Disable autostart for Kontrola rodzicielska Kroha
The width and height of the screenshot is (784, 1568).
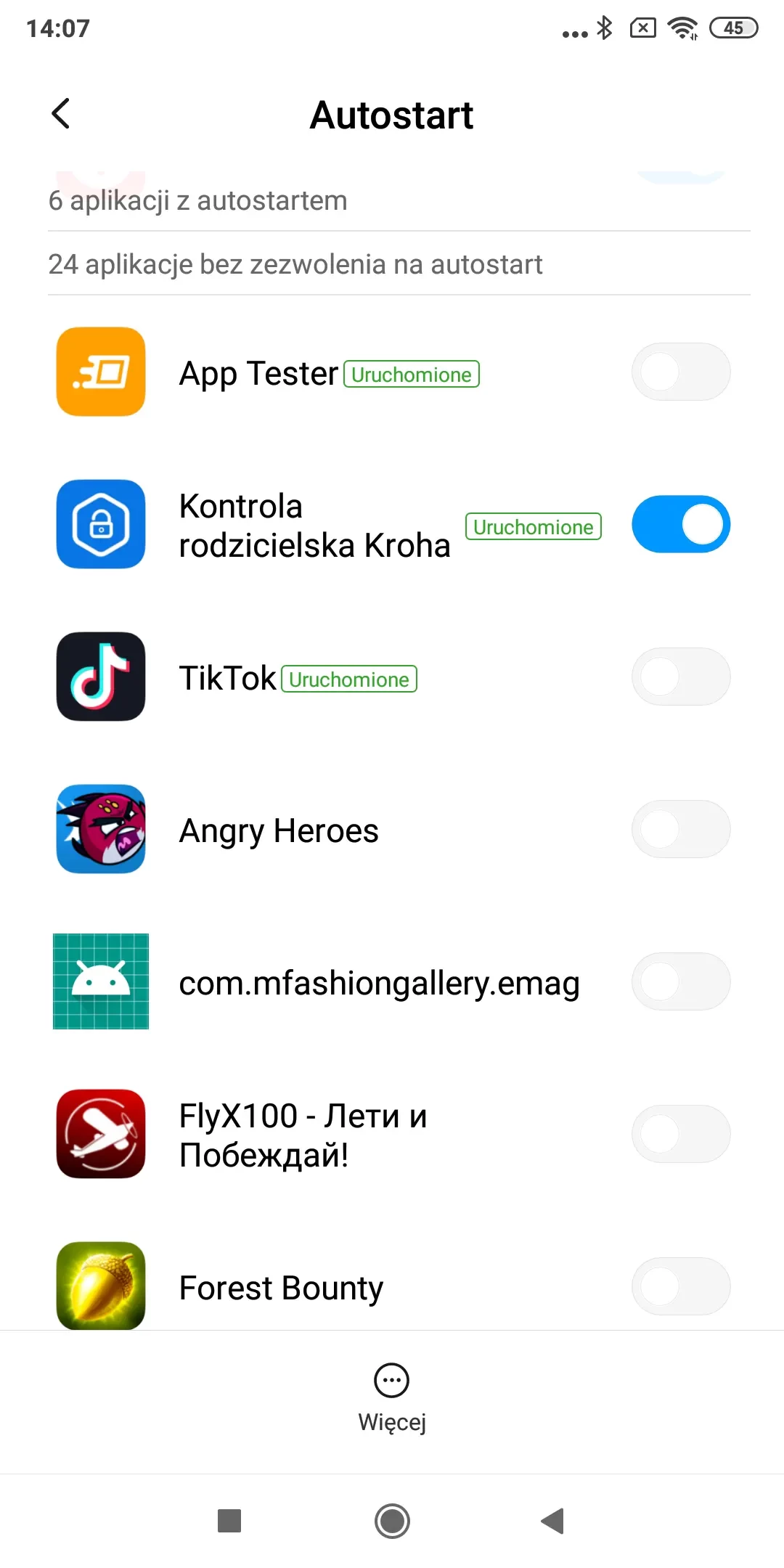[x=680, y=524]
